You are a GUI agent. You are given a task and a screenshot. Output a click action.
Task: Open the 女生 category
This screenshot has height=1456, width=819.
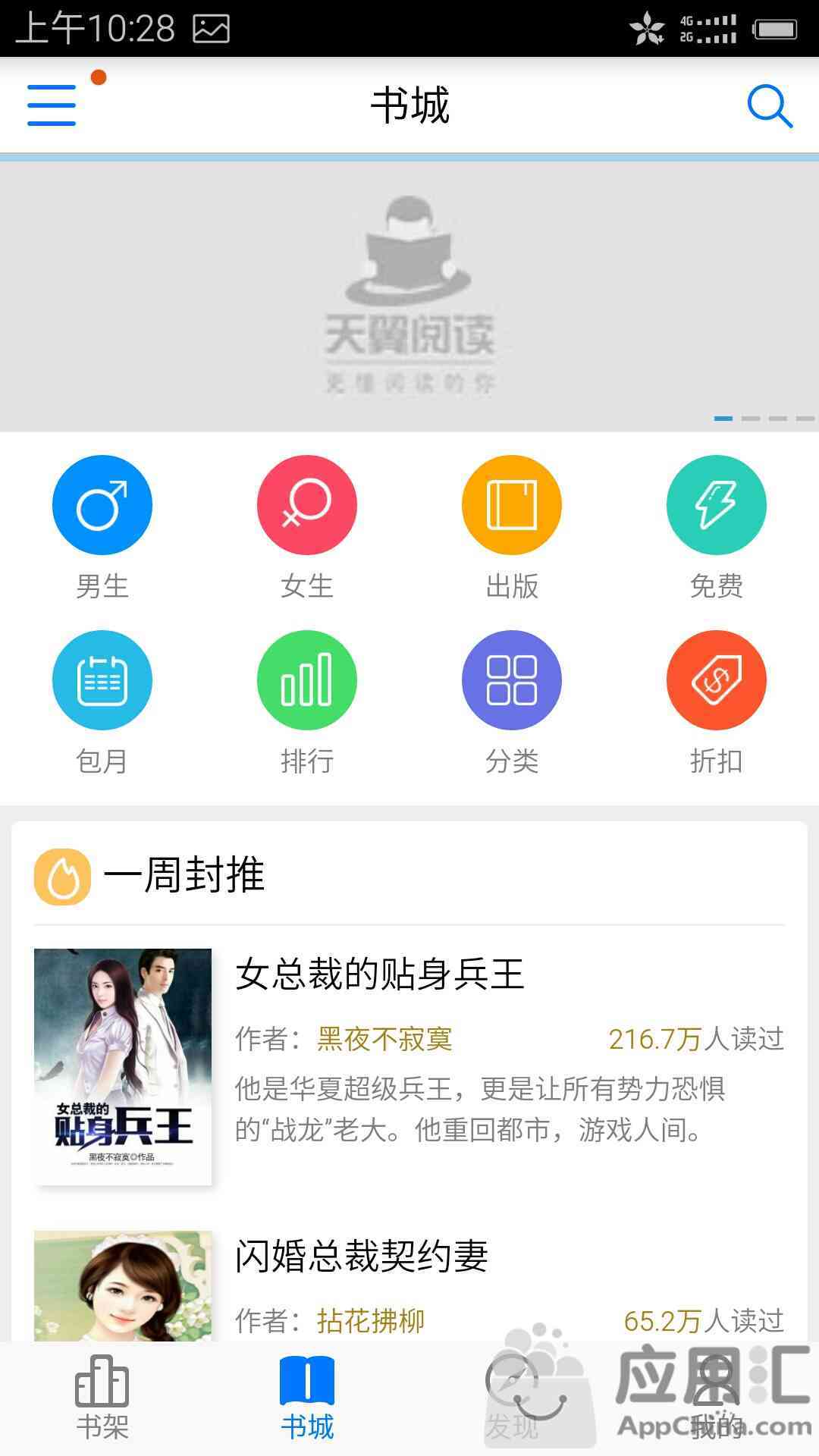(307, 505)
